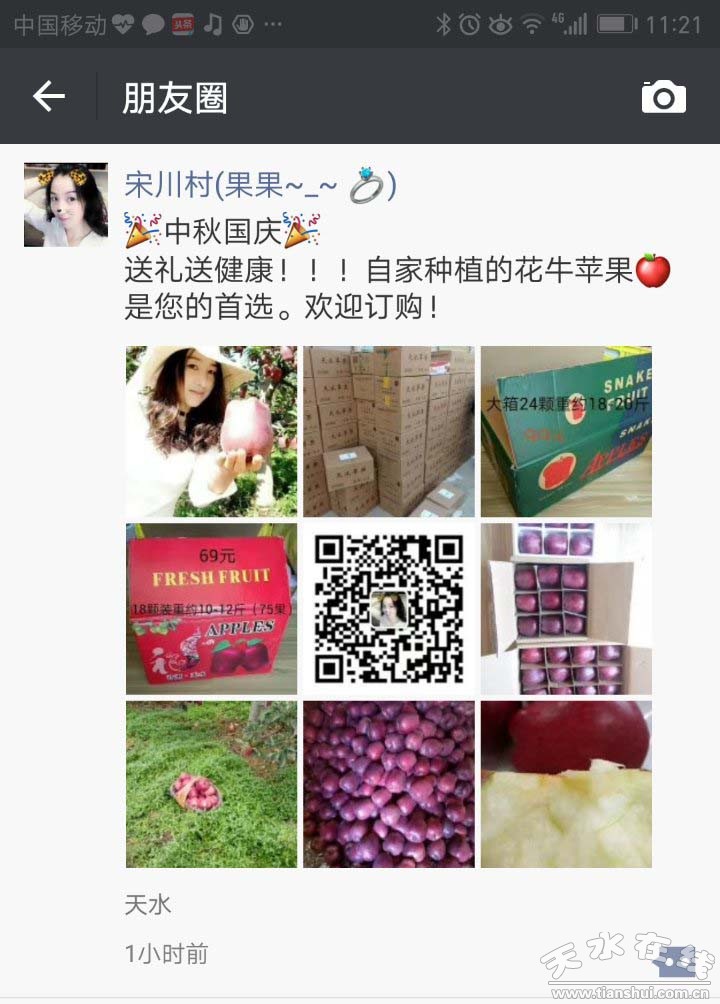View photo of apples packed in boxes
The height and width of the screenshot is (1004, 720).
[x=566, y=609]
